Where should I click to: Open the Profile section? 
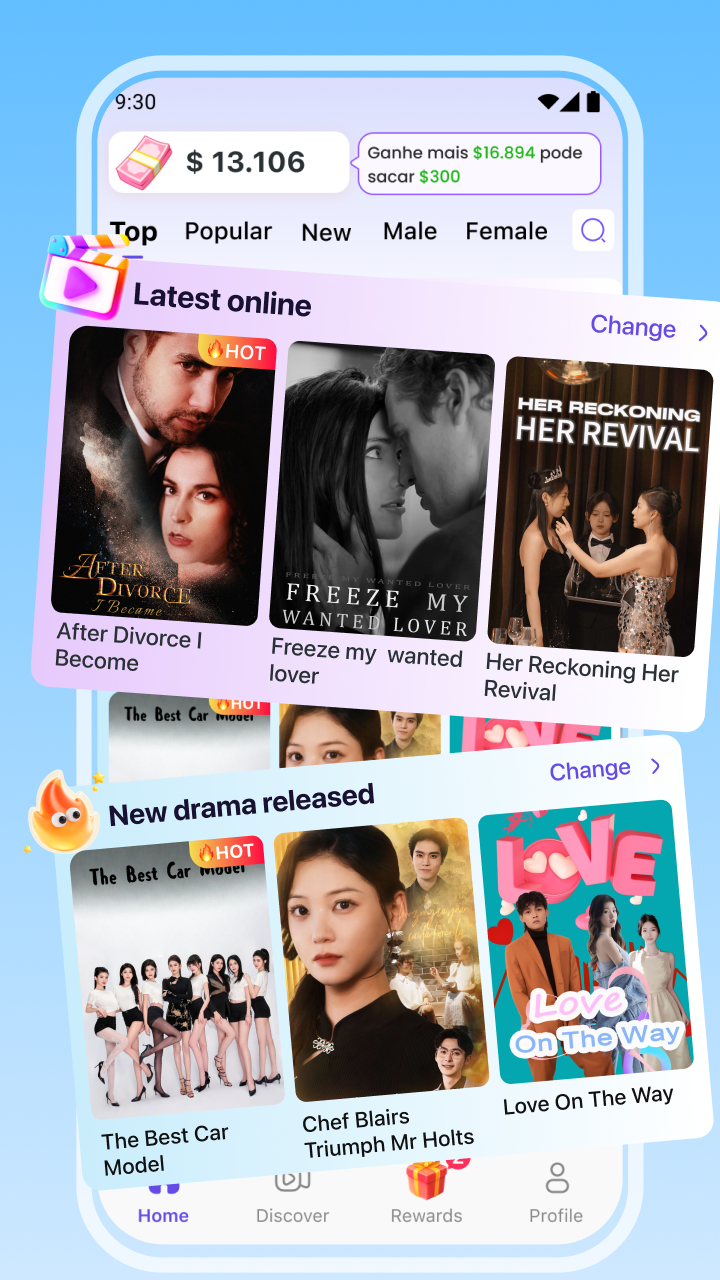556,1195
